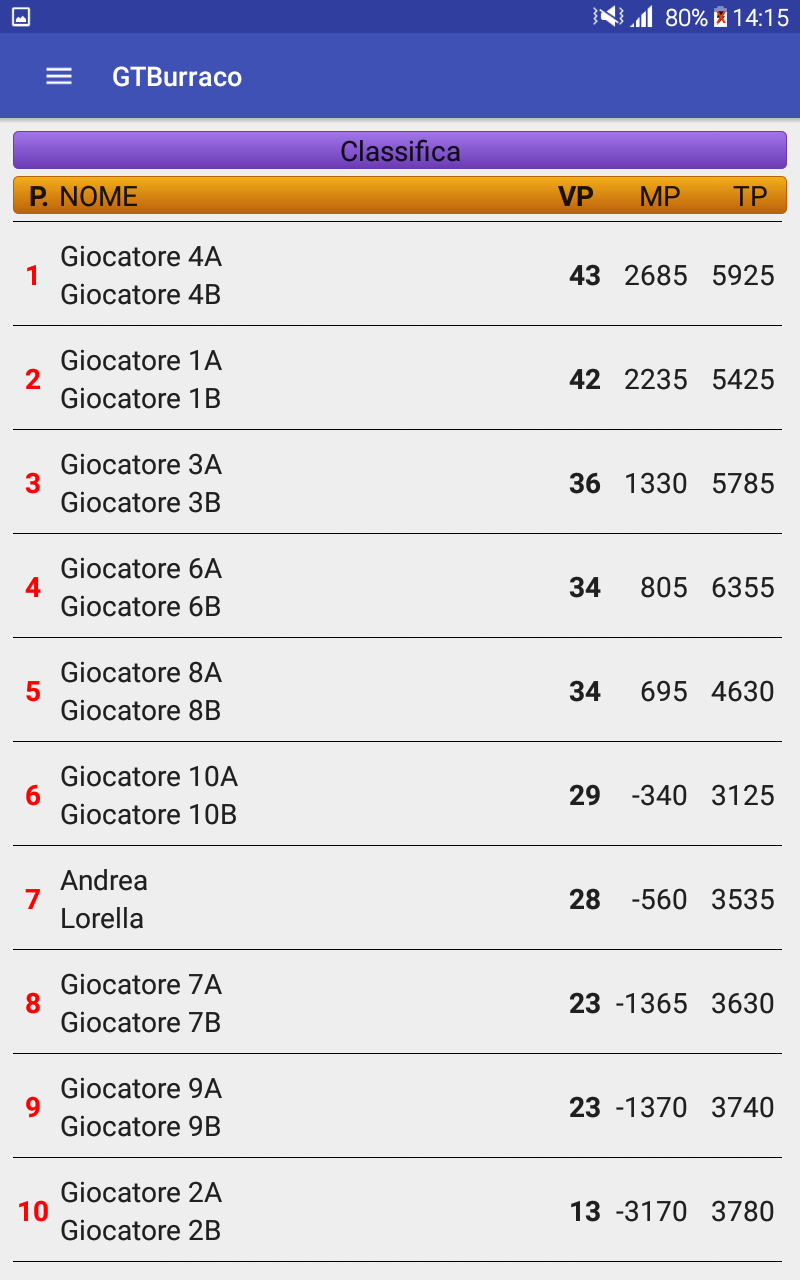
Task: Select the Giocatore 1A and 1B row
Action: (x=398, y=378)
